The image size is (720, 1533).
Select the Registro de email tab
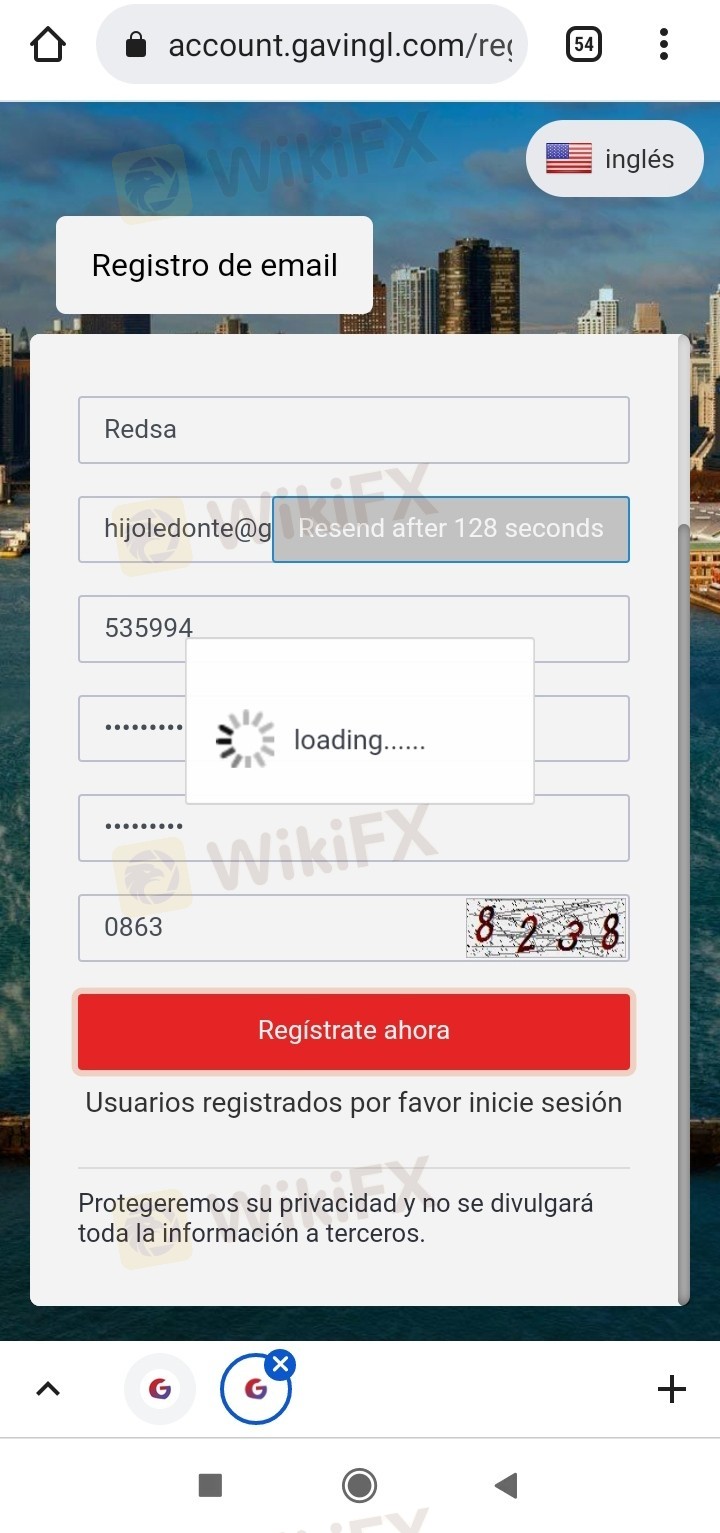click(x=214, y=265)
